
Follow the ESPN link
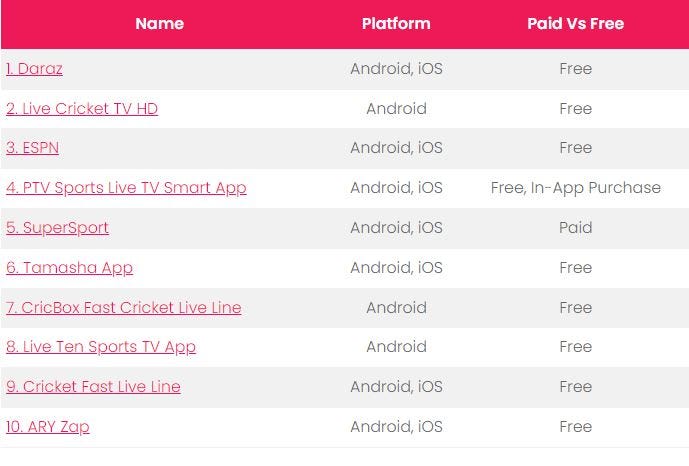tap(32, 148)
